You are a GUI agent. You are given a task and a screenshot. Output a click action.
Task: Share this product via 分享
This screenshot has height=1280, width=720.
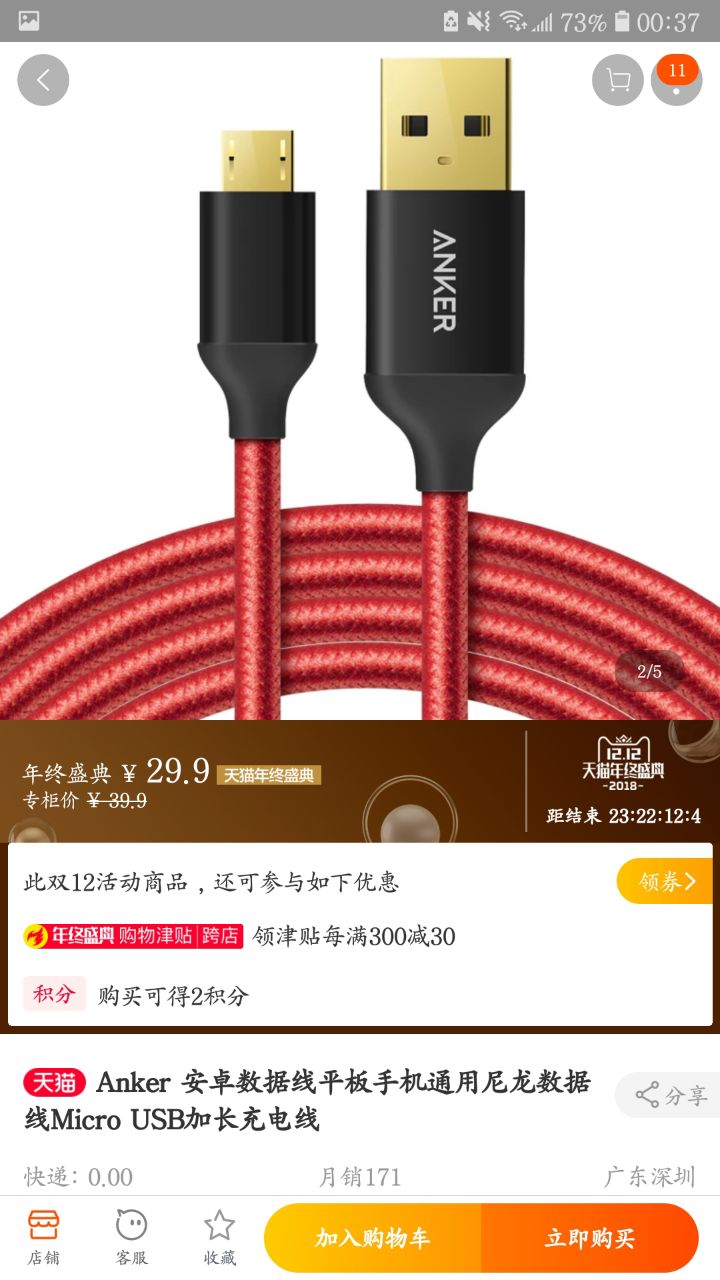668,1095
